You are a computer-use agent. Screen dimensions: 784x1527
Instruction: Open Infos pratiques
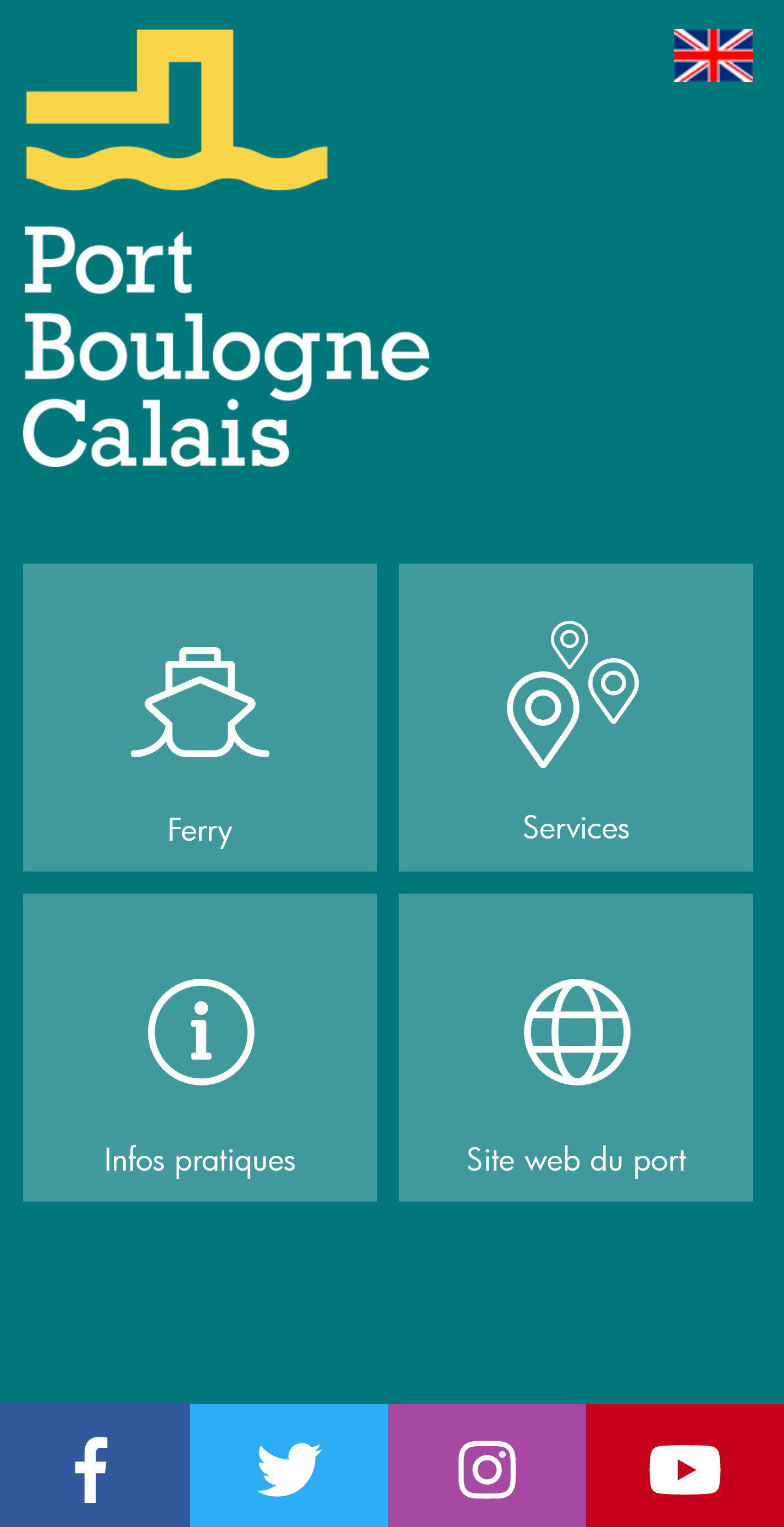[x=200, y=1047]
